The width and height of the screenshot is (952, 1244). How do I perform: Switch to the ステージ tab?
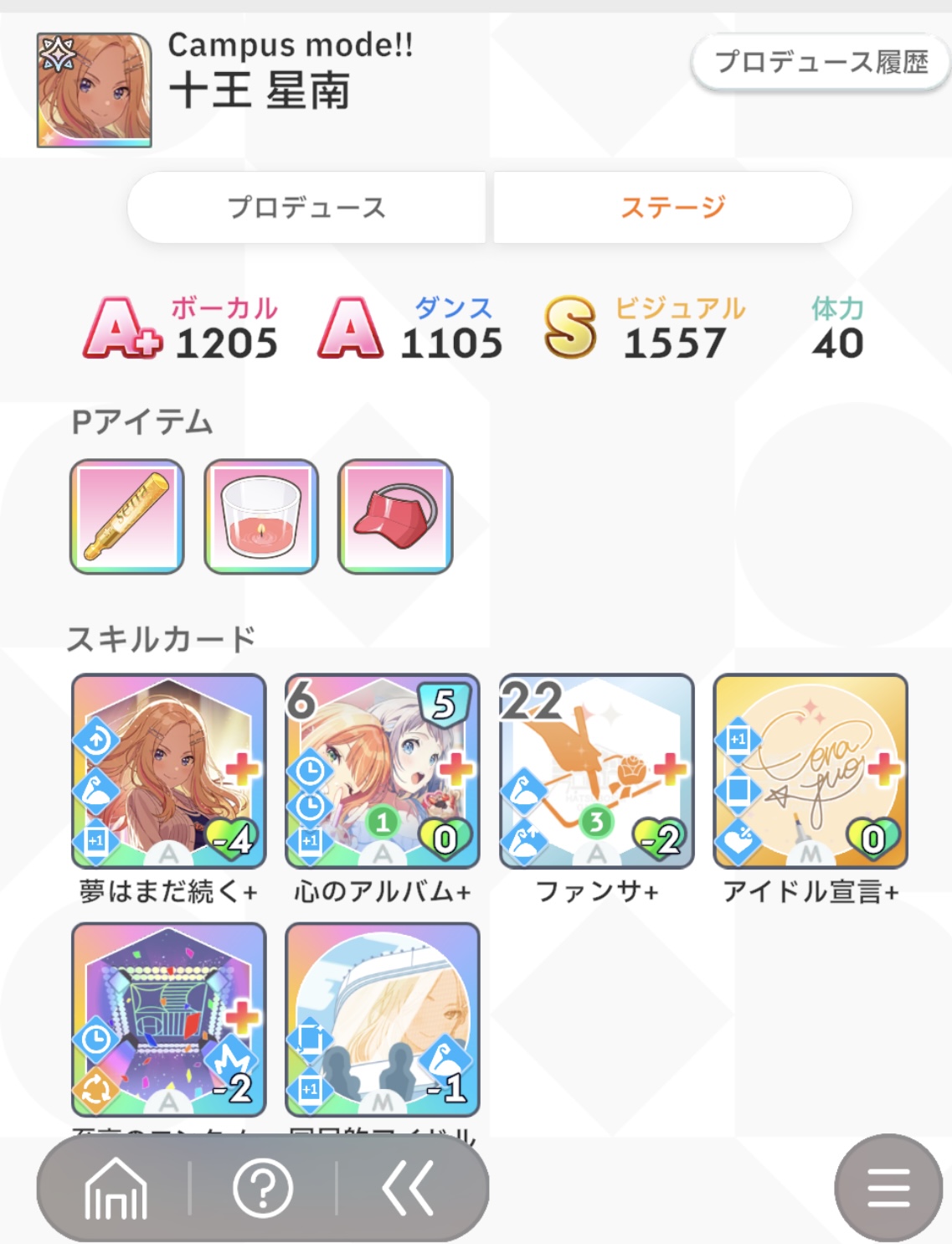pyautogui.click(x=672, y=208)
